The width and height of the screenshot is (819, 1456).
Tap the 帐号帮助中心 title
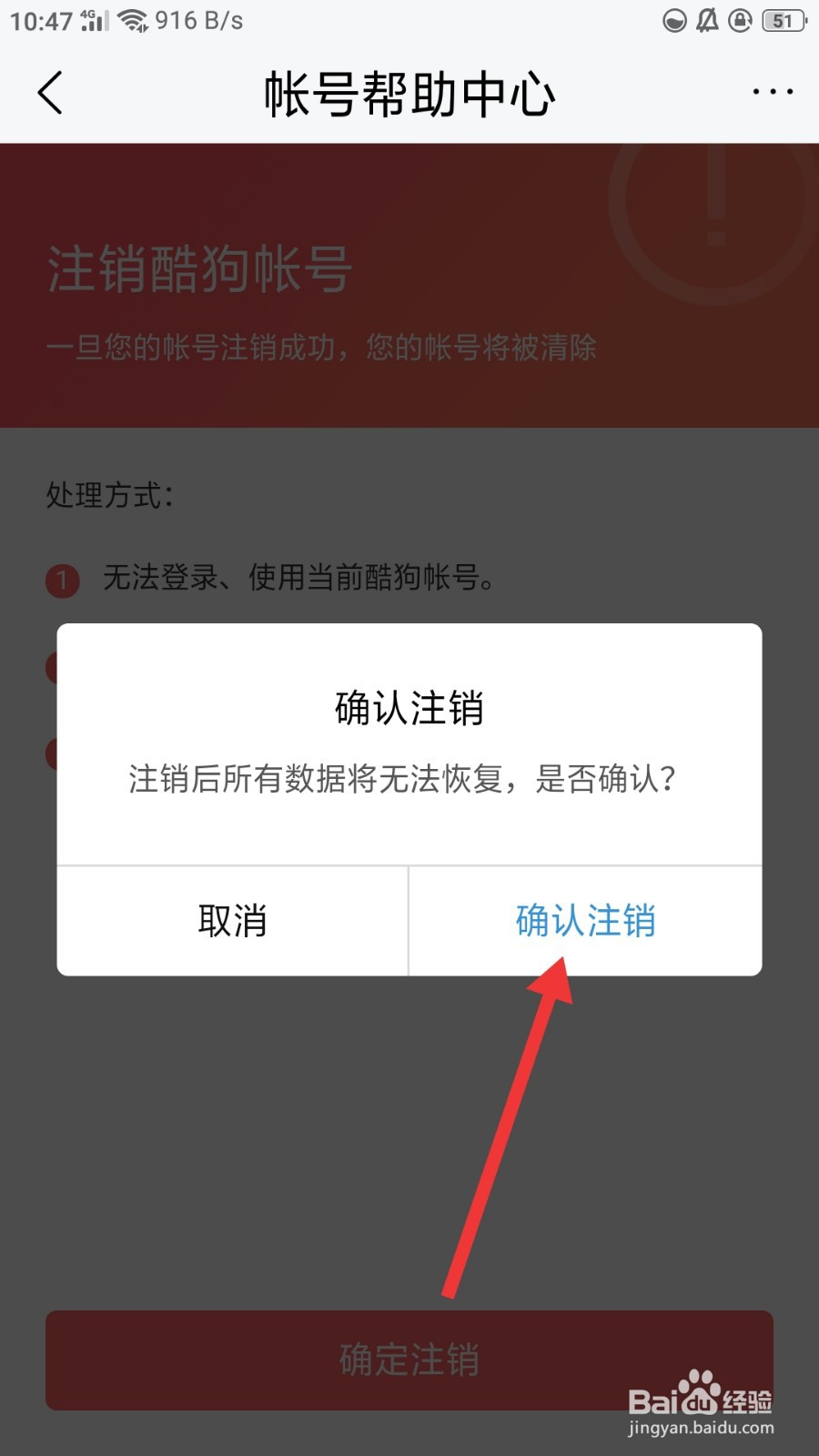click(x=409, y=91)
